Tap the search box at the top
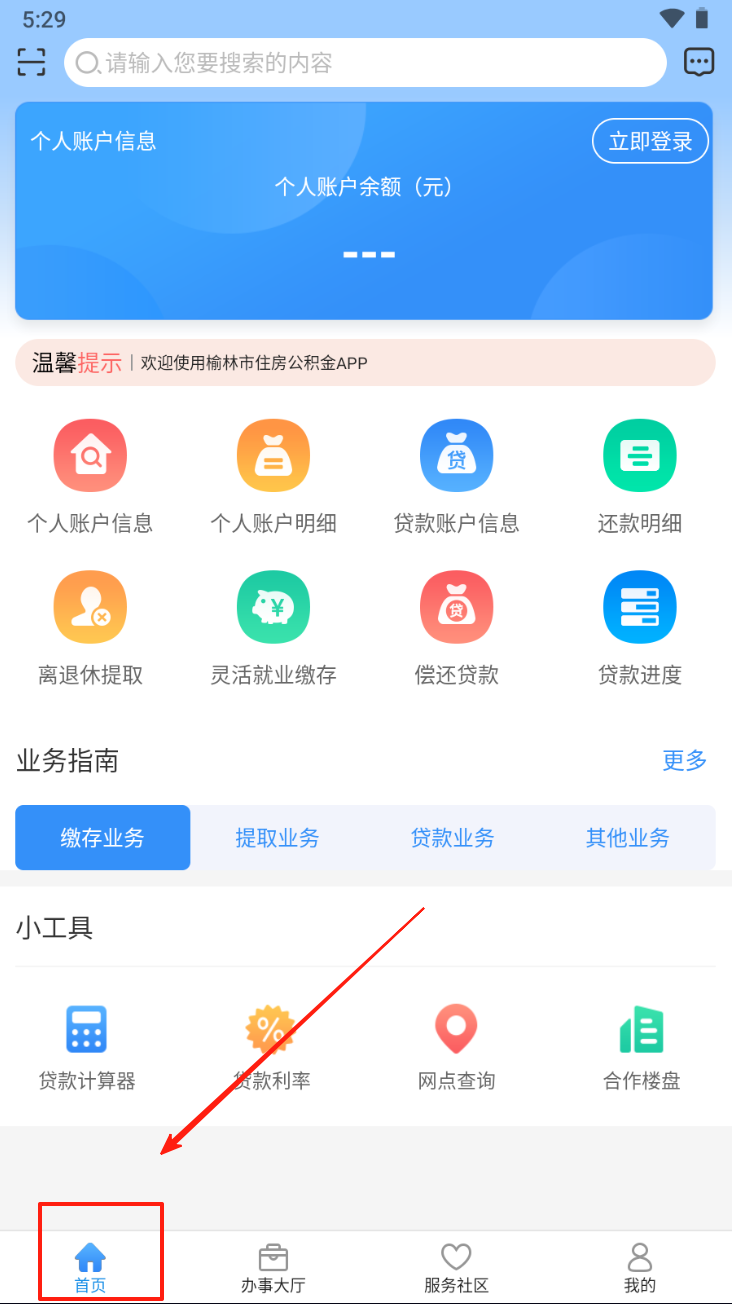The image size is (732, 1304). coord(365,63)
